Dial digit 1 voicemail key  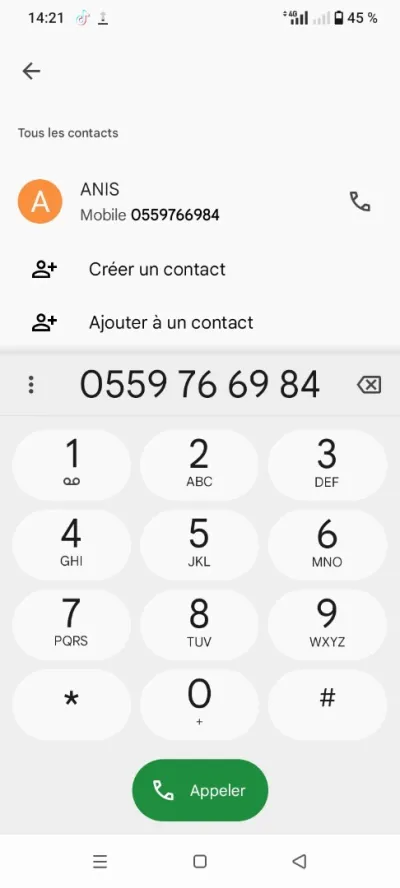[x=71, y=465]
